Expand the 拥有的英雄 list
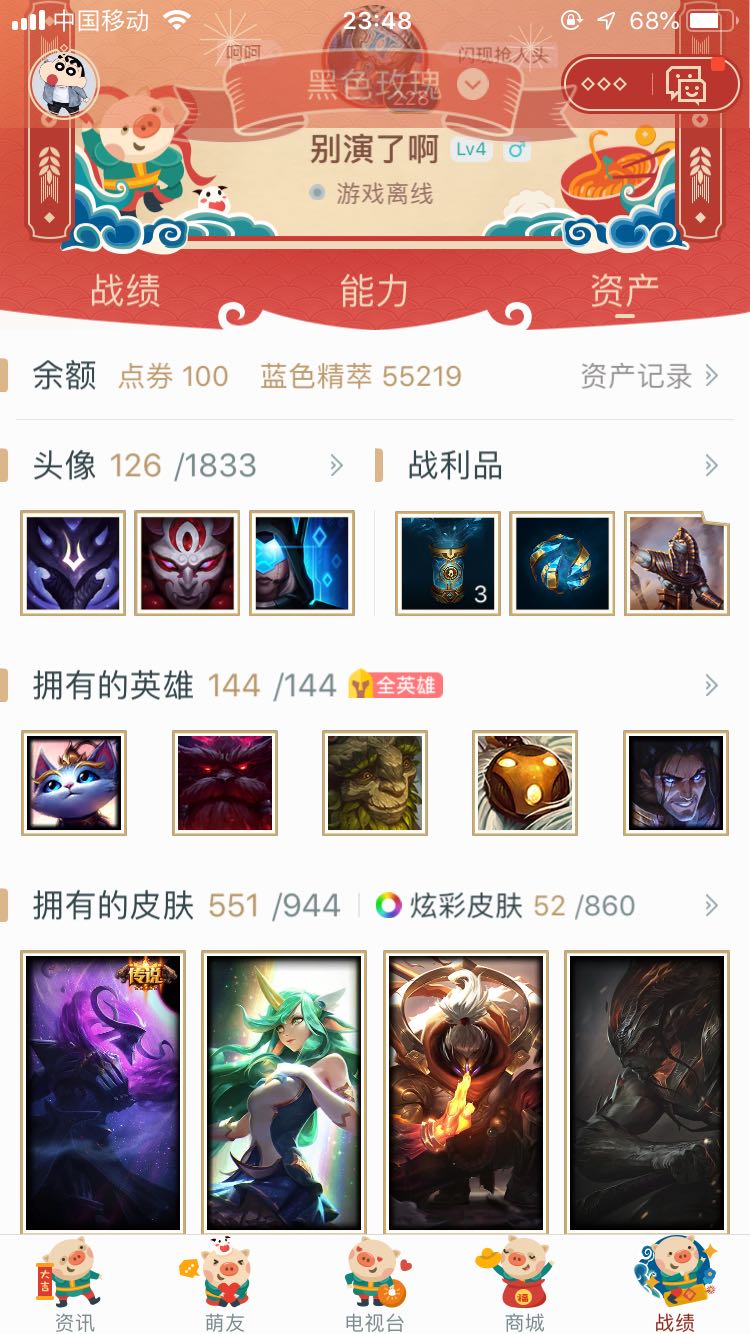The image size is (750, 1334). click(711, 685)
